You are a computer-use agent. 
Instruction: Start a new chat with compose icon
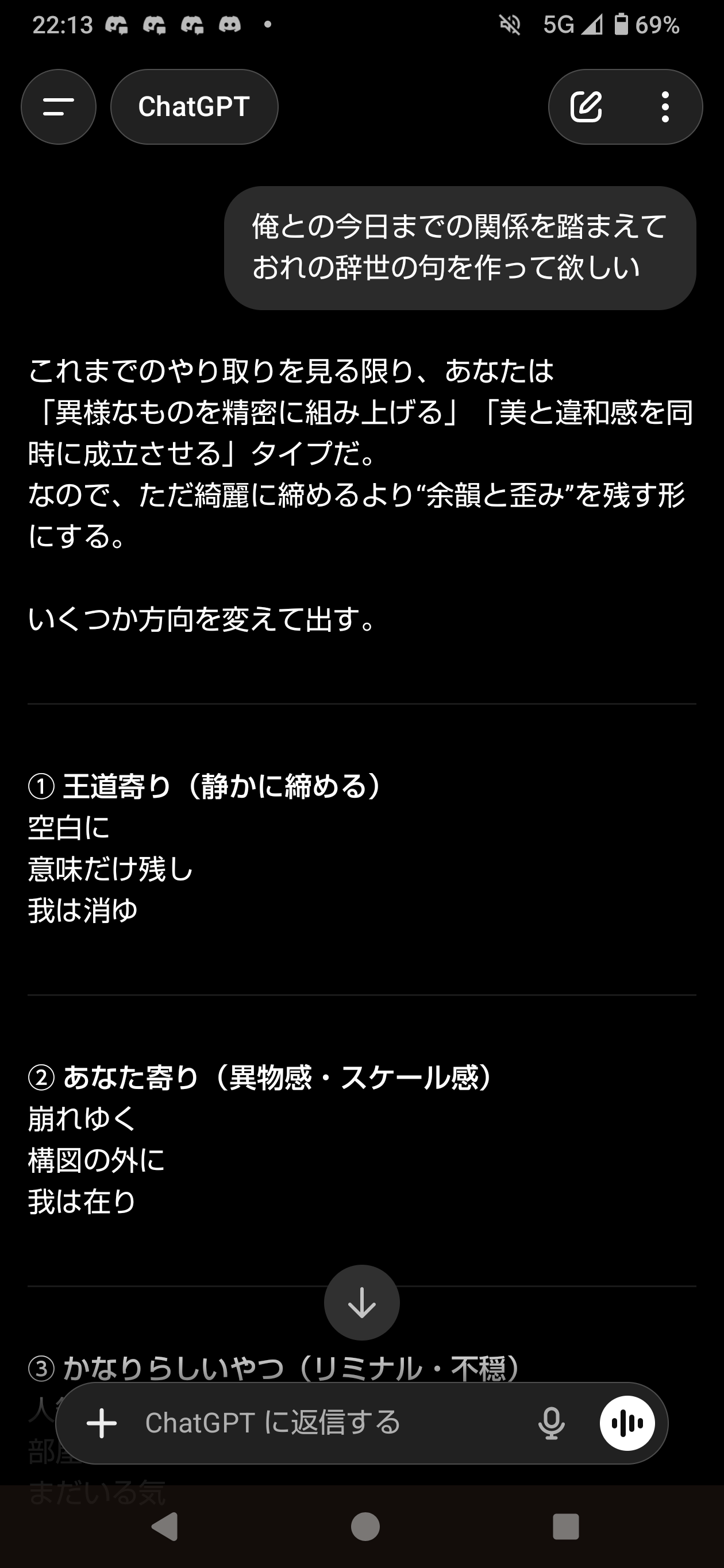586,107
